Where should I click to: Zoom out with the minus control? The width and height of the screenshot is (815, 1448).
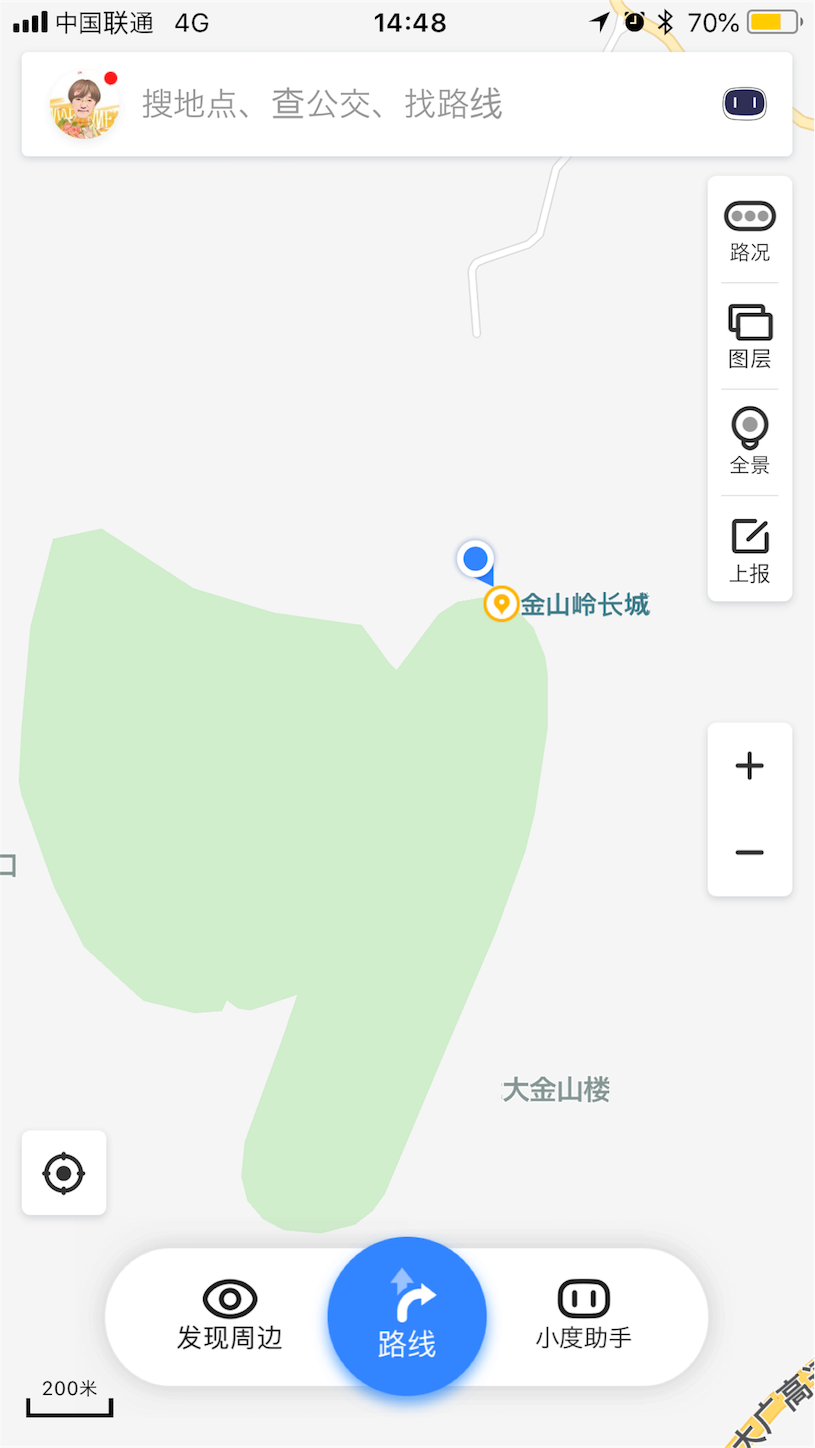(749, 852)
